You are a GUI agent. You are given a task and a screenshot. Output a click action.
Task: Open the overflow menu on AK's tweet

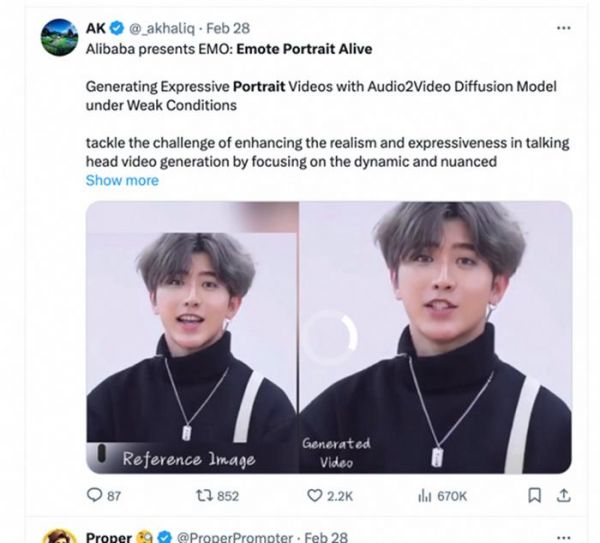pos(563,27)
